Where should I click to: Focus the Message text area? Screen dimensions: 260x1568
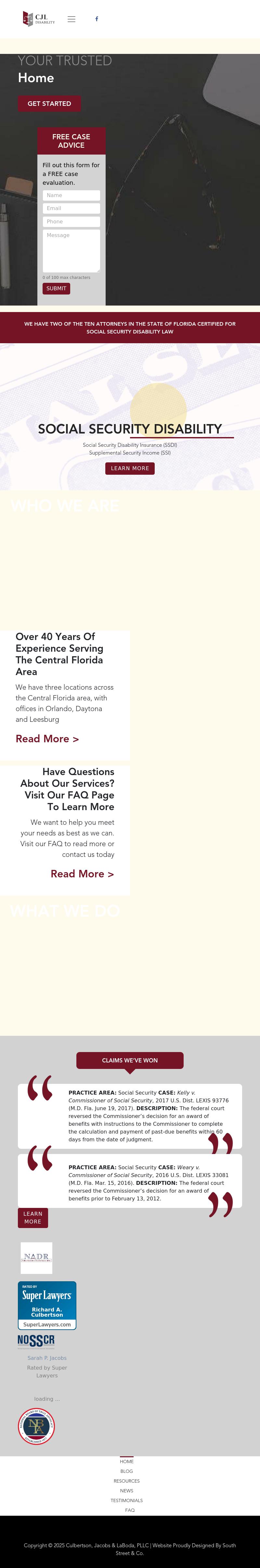tap(71, 250)
